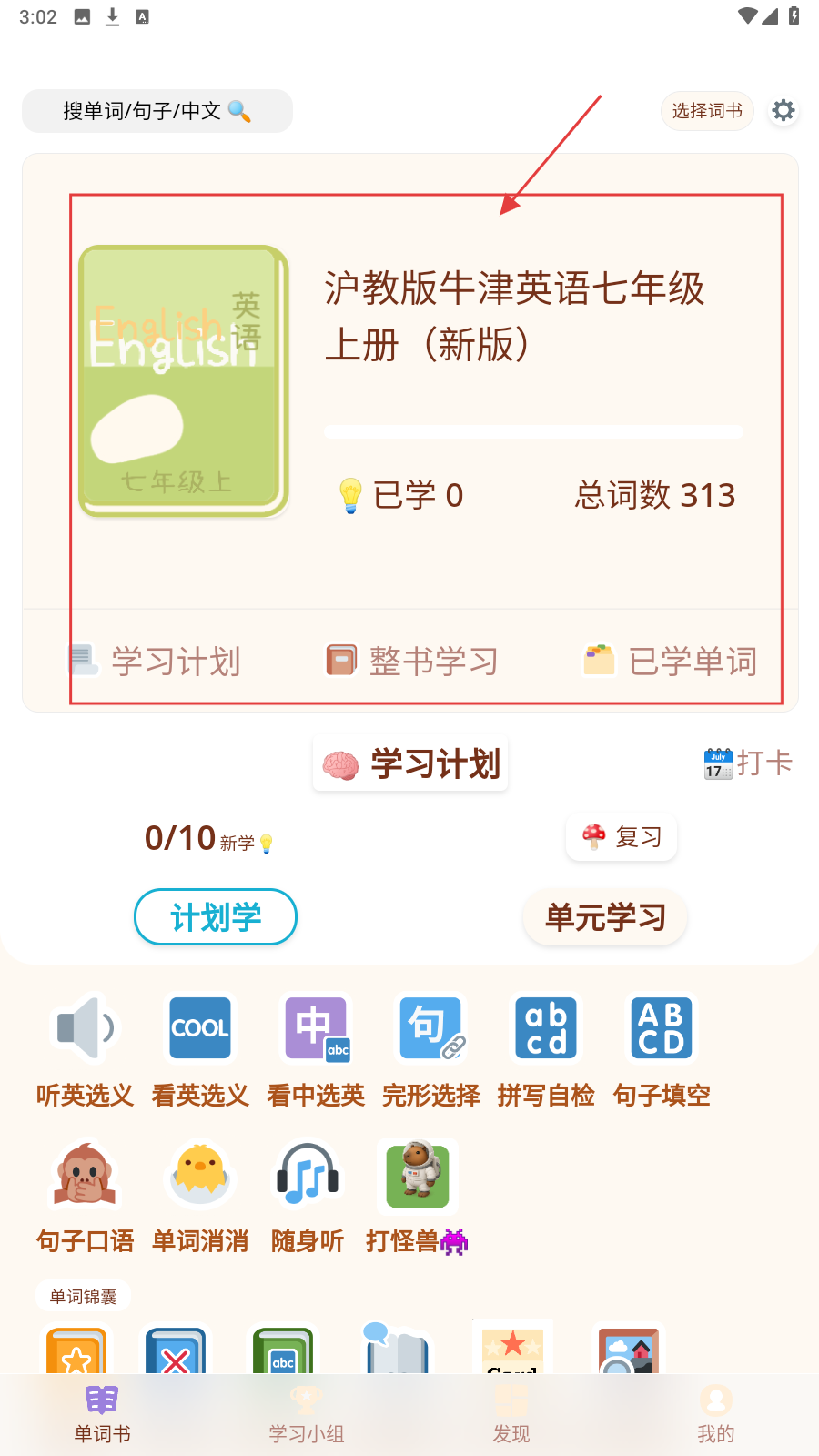
Task: View 已学单词 learned words
Action: coord(671,662)
